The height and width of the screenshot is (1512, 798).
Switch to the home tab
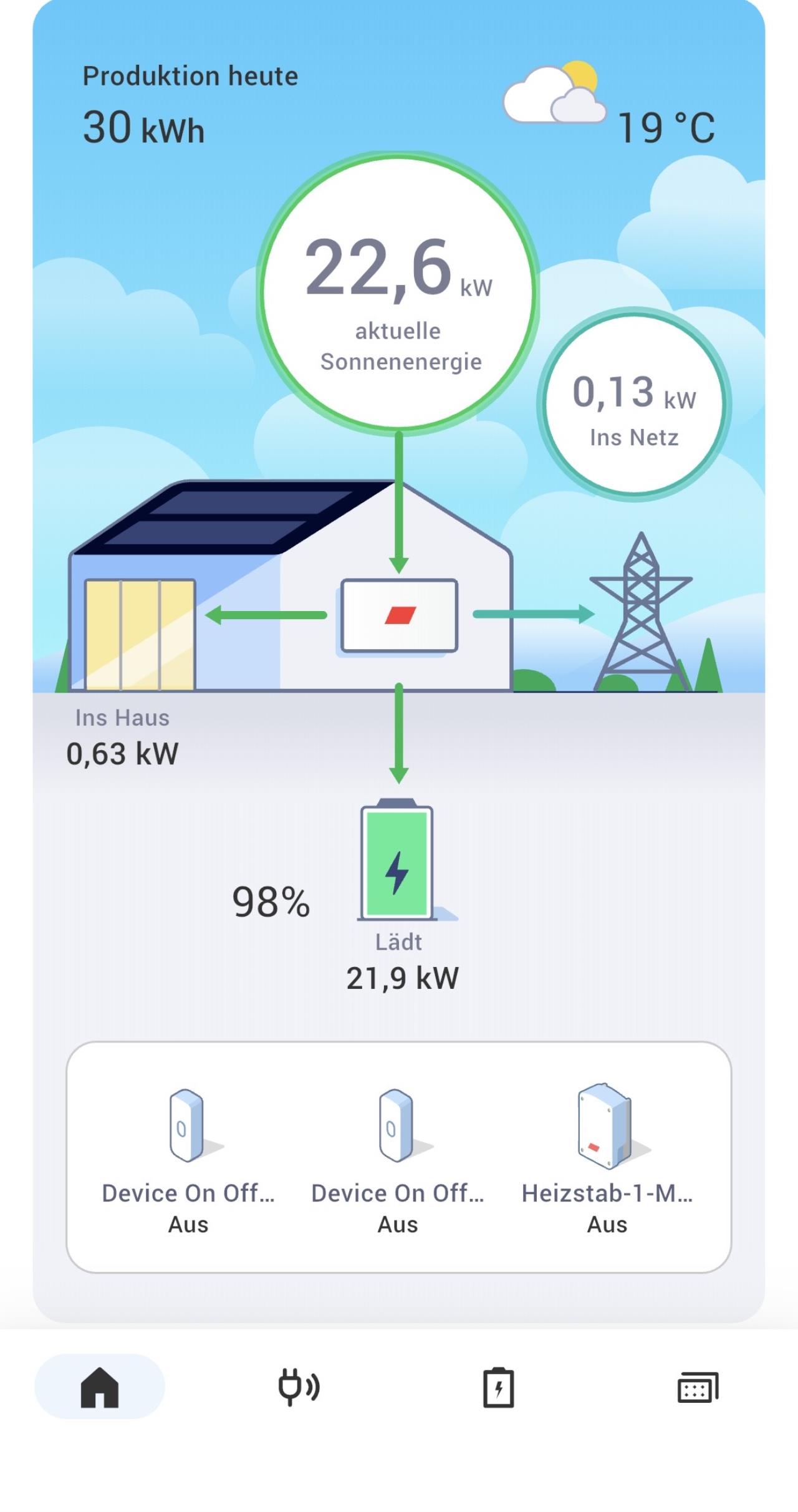[x=100, y=1388]
